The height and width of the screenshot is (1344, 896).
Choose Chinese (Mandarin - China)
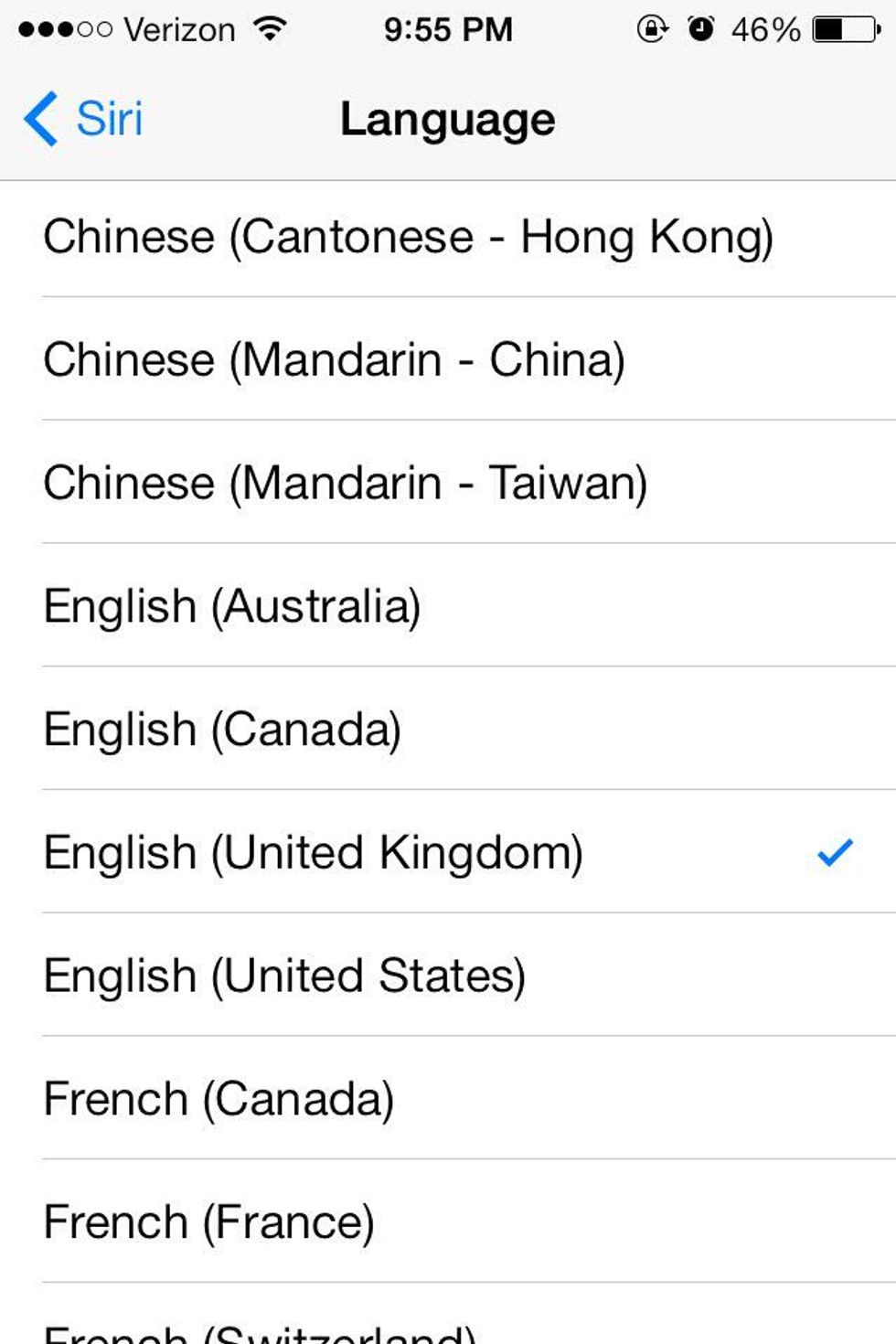[335, 359]
